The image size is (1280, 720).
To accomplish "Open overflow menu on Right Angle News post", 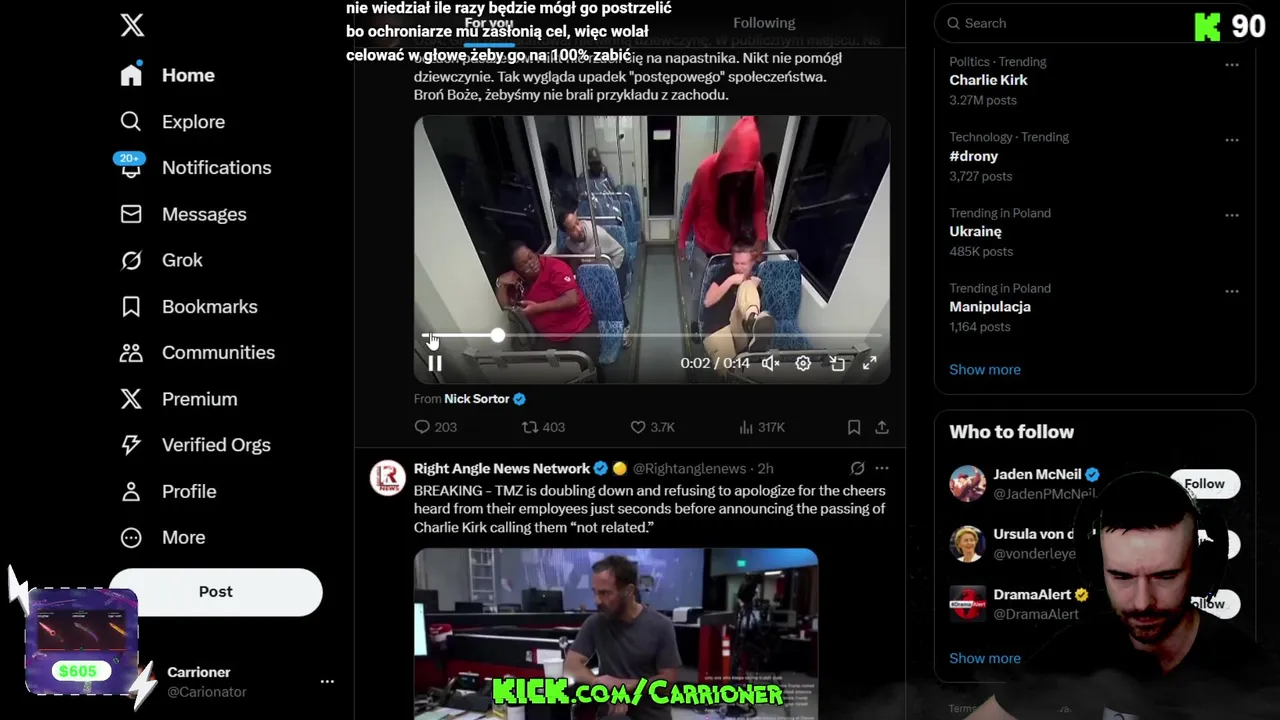I will [881, 468].
